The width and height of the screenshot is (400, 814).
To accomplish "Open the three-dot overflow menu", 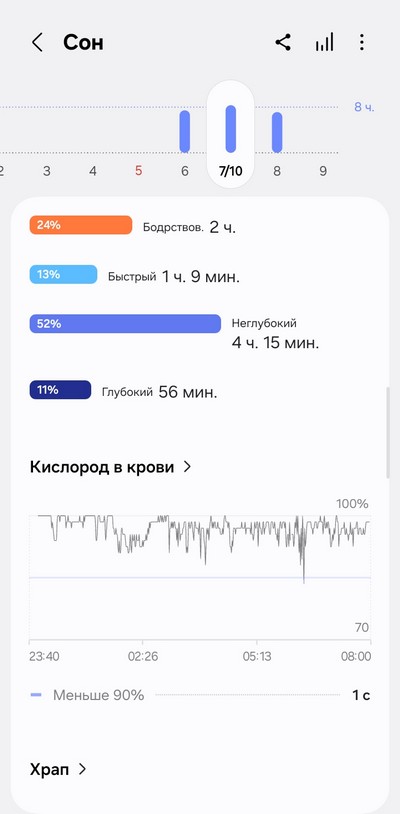I will point(362,43).
